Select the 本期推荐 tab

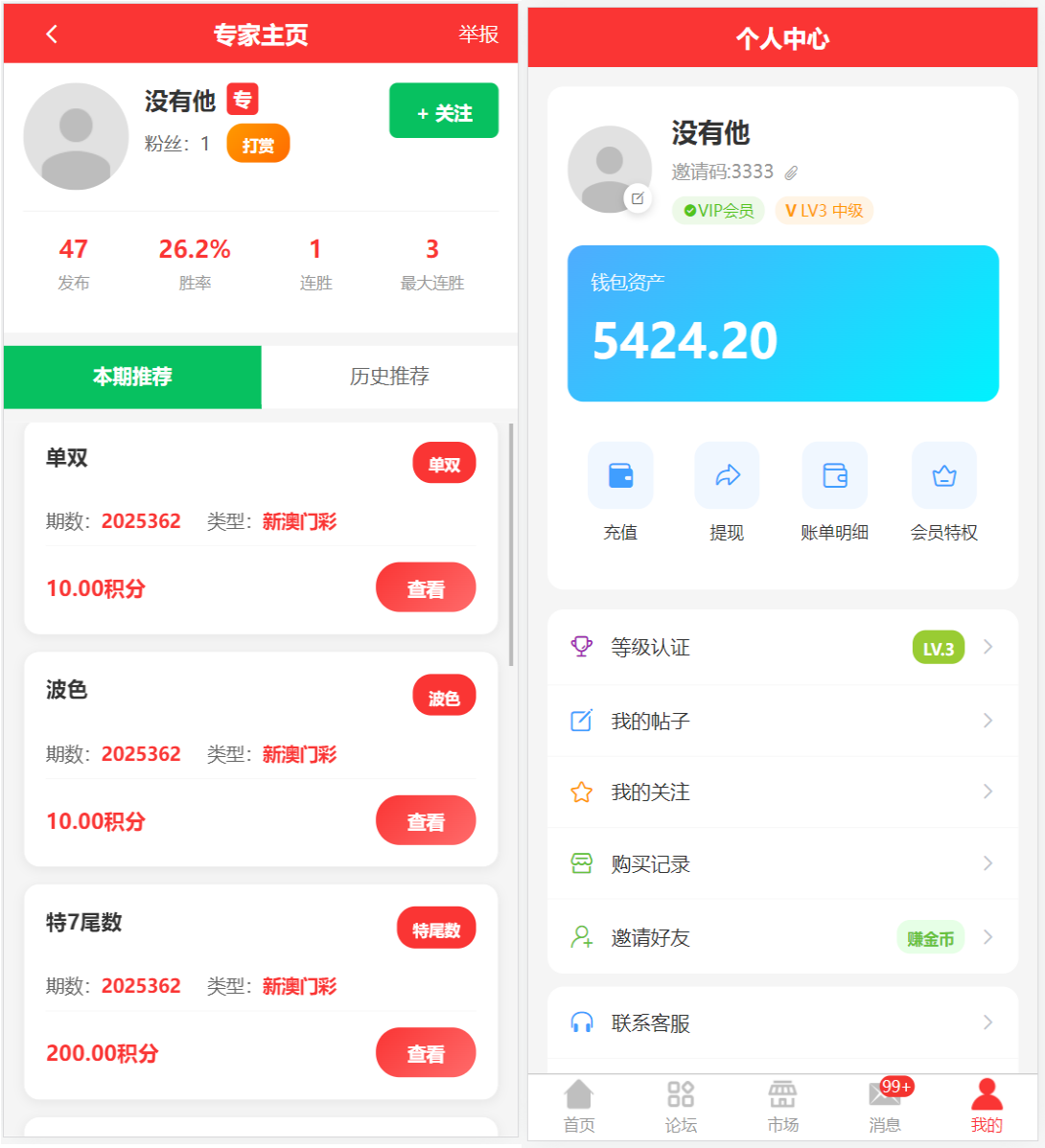click(132, 377)
